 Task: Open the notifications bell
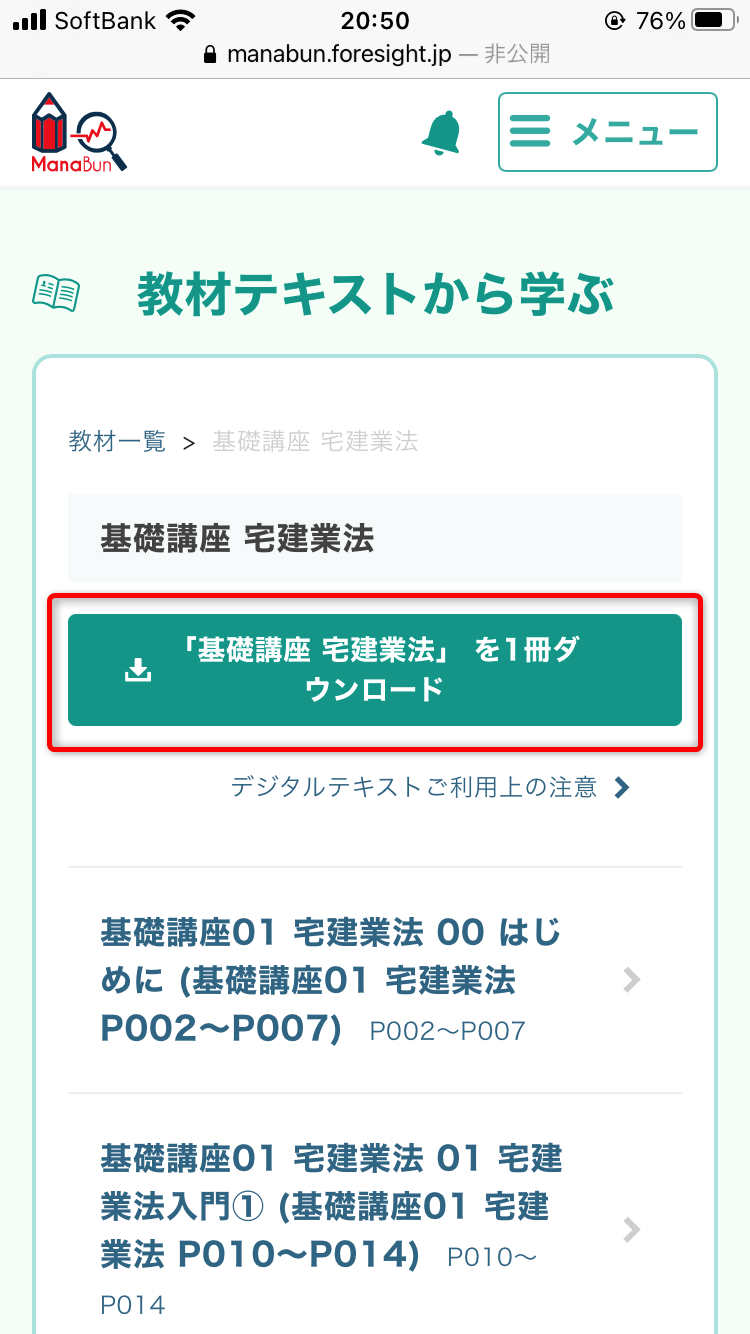[442, 133]
